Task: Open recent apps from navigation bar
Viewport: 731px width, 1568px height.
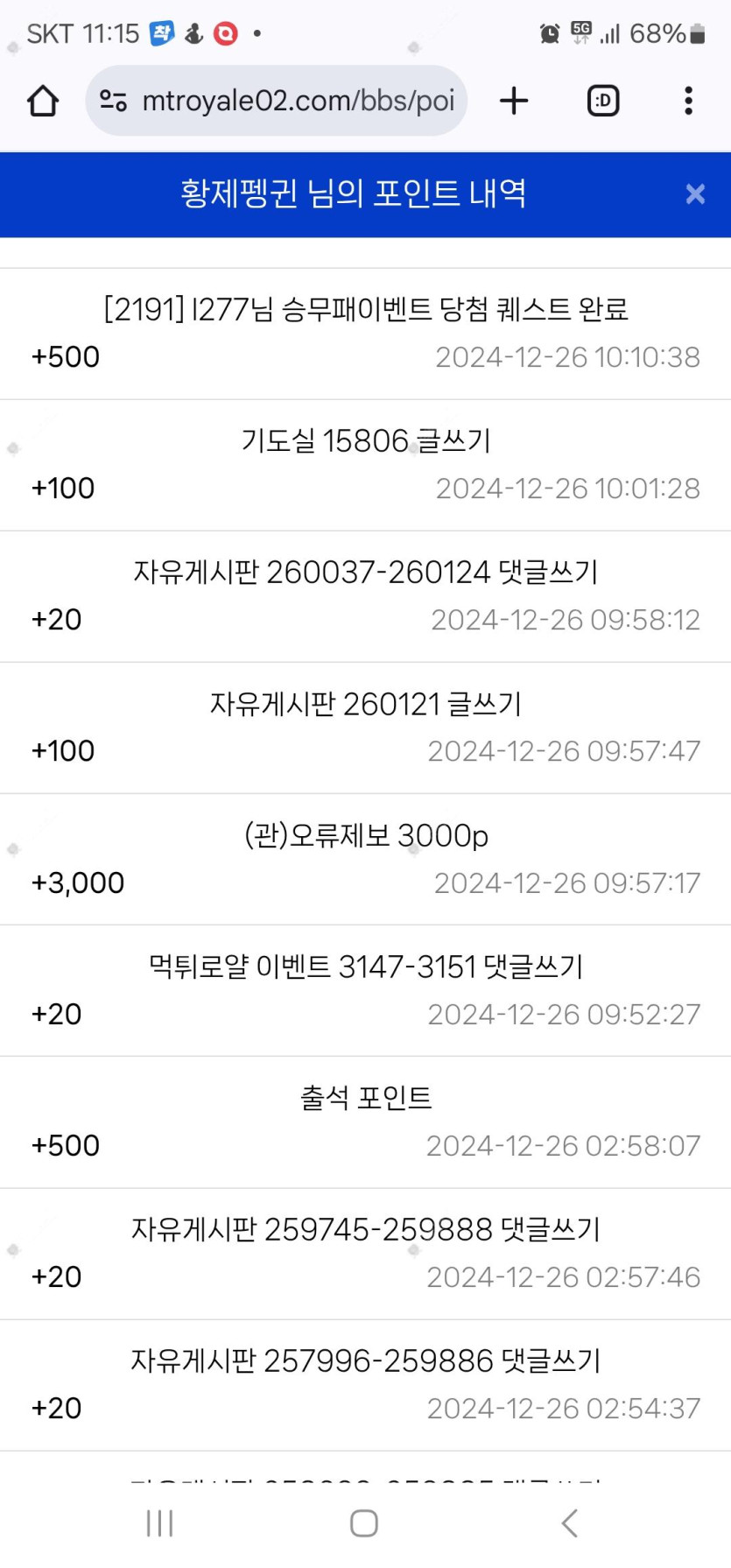Action: click(160, 1522)
